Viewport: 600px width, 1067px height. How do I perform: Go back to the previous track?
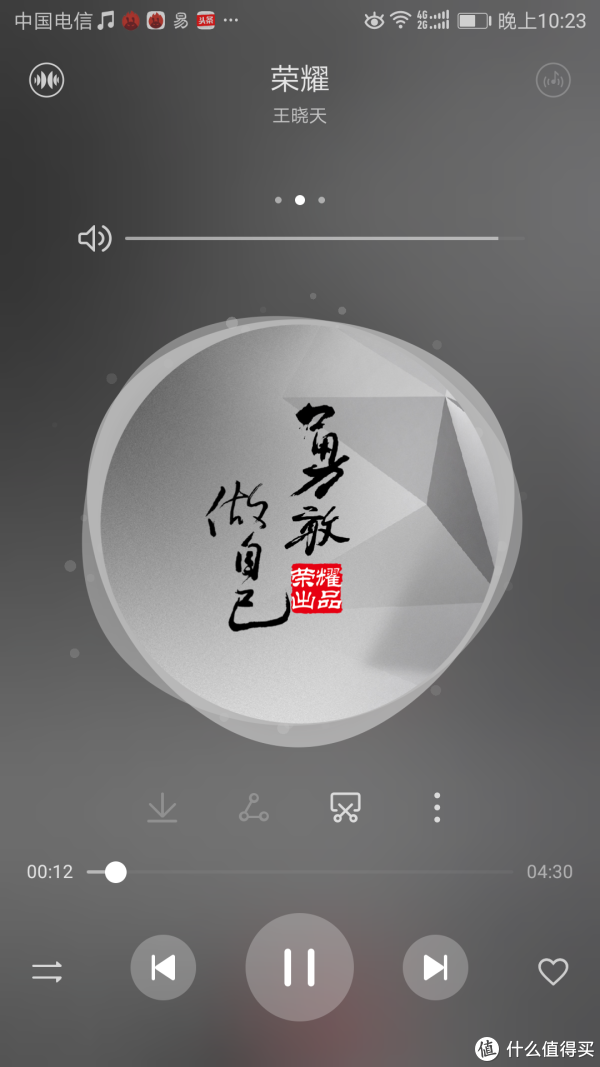pos(163,967)
